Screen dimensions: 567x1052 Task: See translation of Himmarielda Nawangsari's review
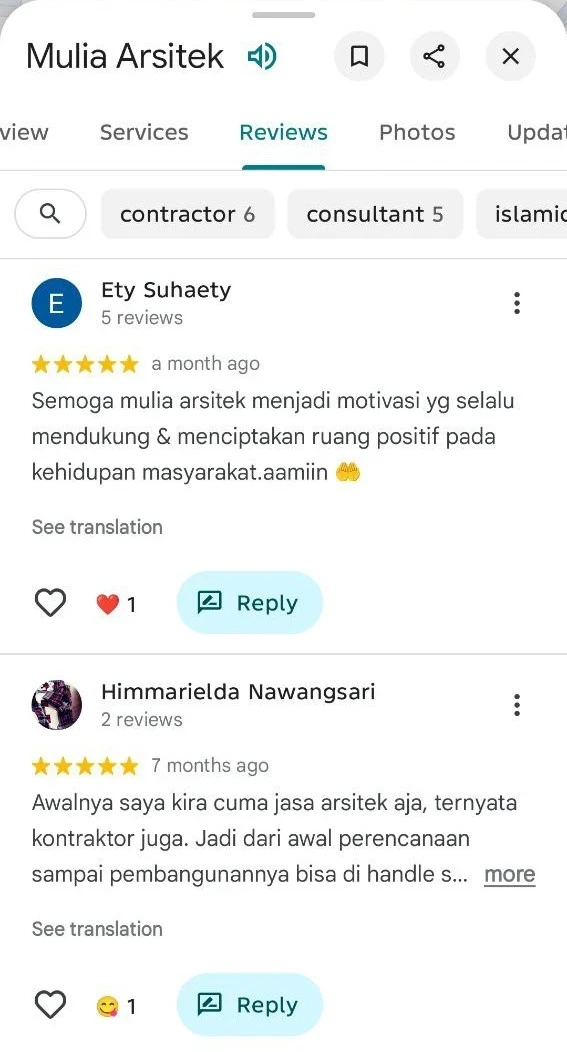97,929
